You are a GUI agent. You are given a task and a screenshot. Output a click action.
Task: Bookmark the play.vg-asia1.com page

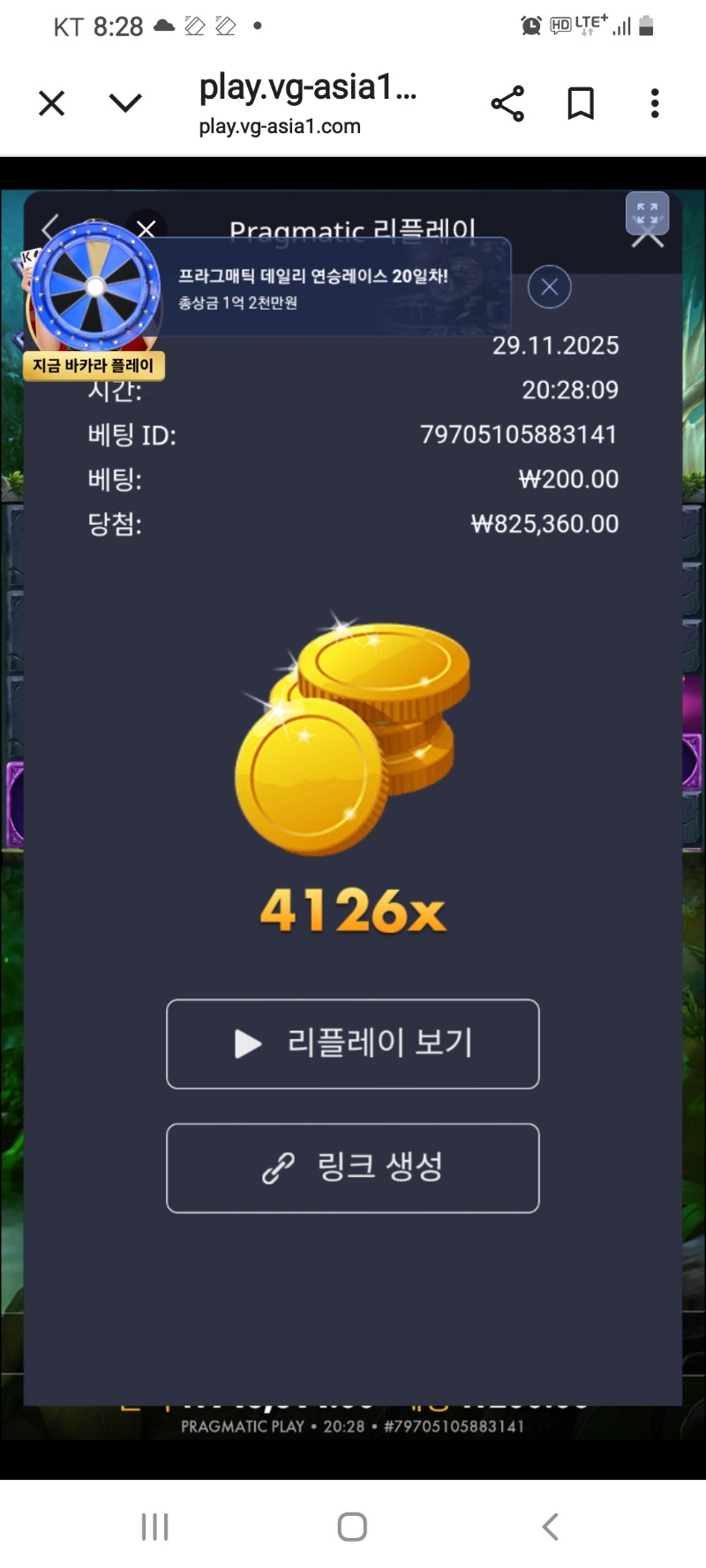580,104
